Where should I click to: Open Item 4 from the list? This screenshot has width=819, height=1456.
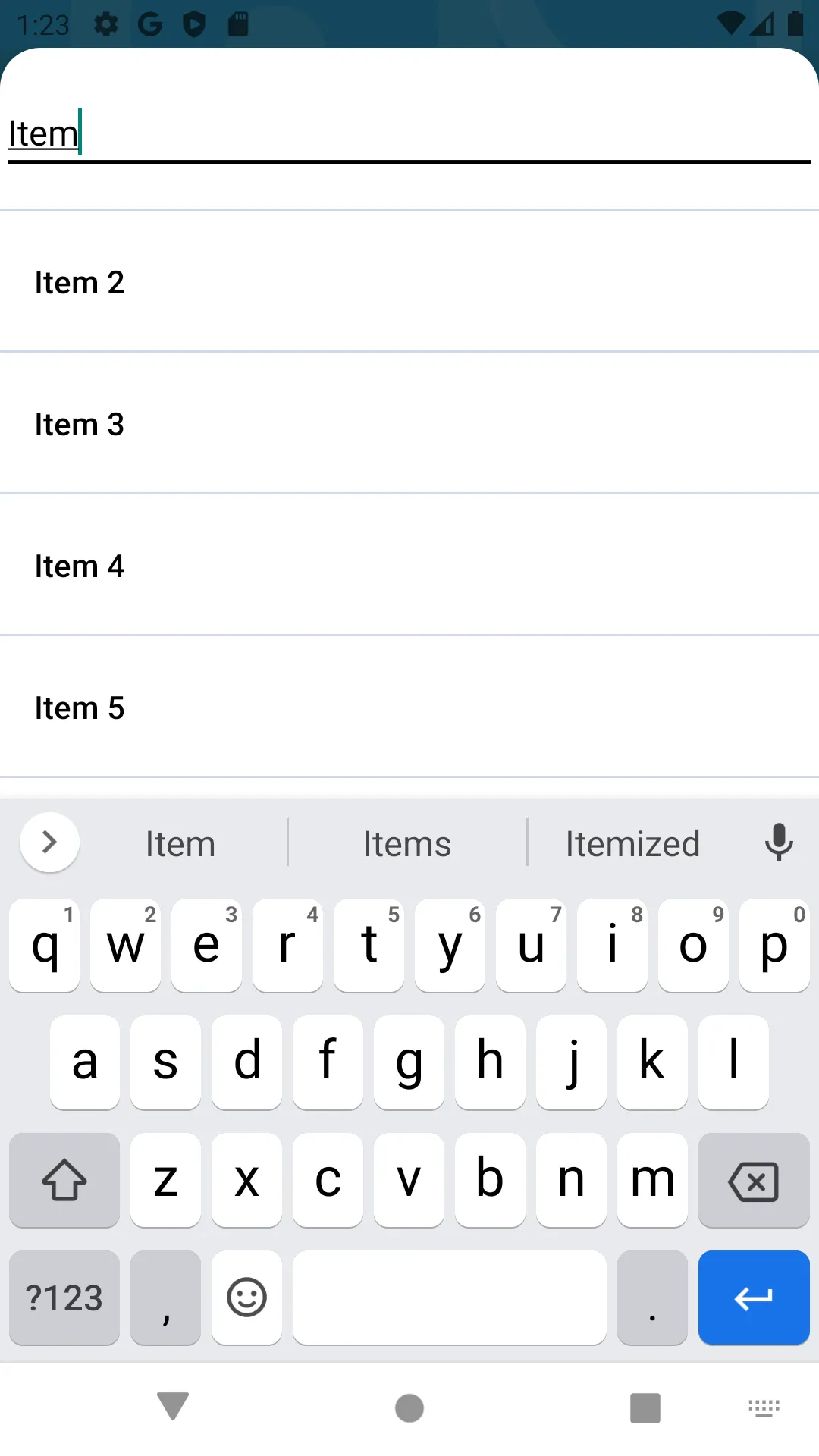tap(409, 566)
